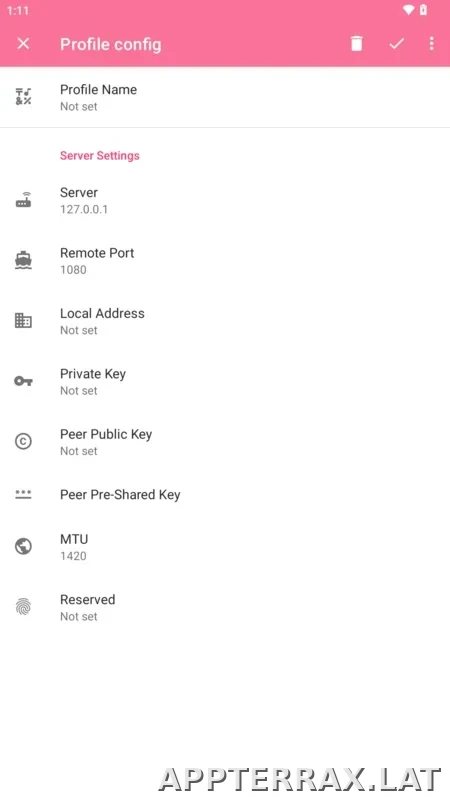450x800 pixels.
Task: Edit the Profile Name setting
Action: tap(225, 97)
